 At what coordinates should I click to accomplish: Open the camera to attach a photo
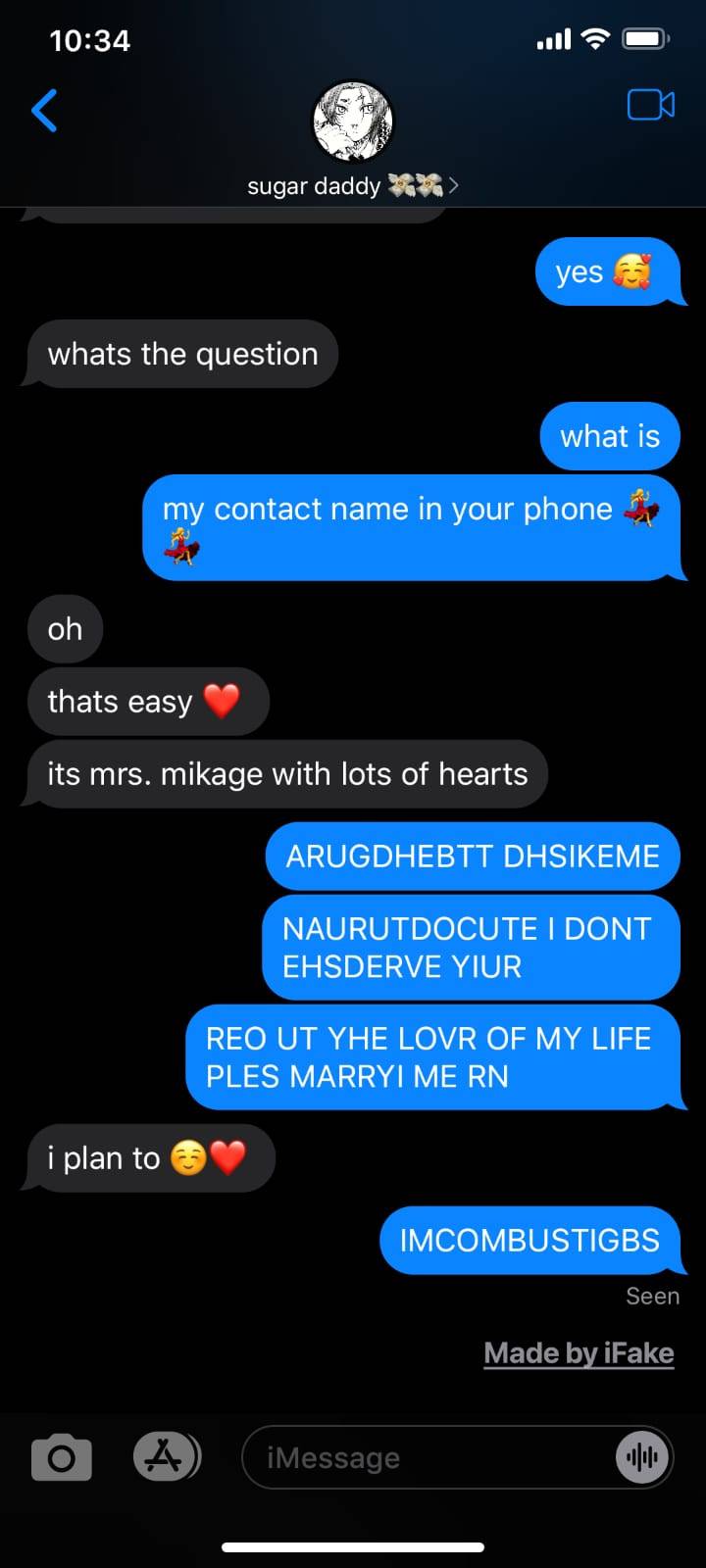(62, 1458)
